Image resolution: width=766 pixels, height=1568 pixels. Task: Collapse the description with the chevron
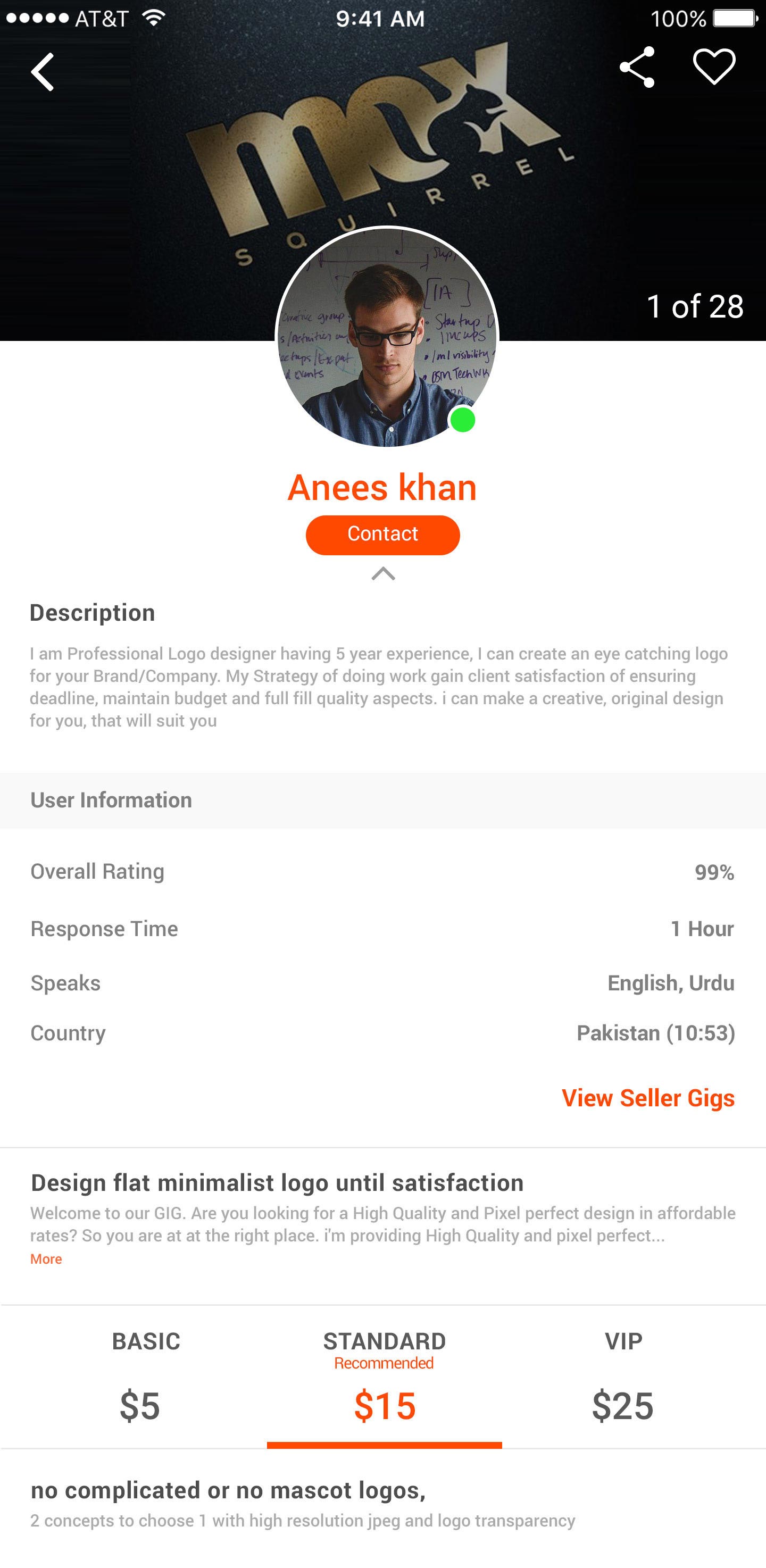pyautogui.click(x=383, y=573)
